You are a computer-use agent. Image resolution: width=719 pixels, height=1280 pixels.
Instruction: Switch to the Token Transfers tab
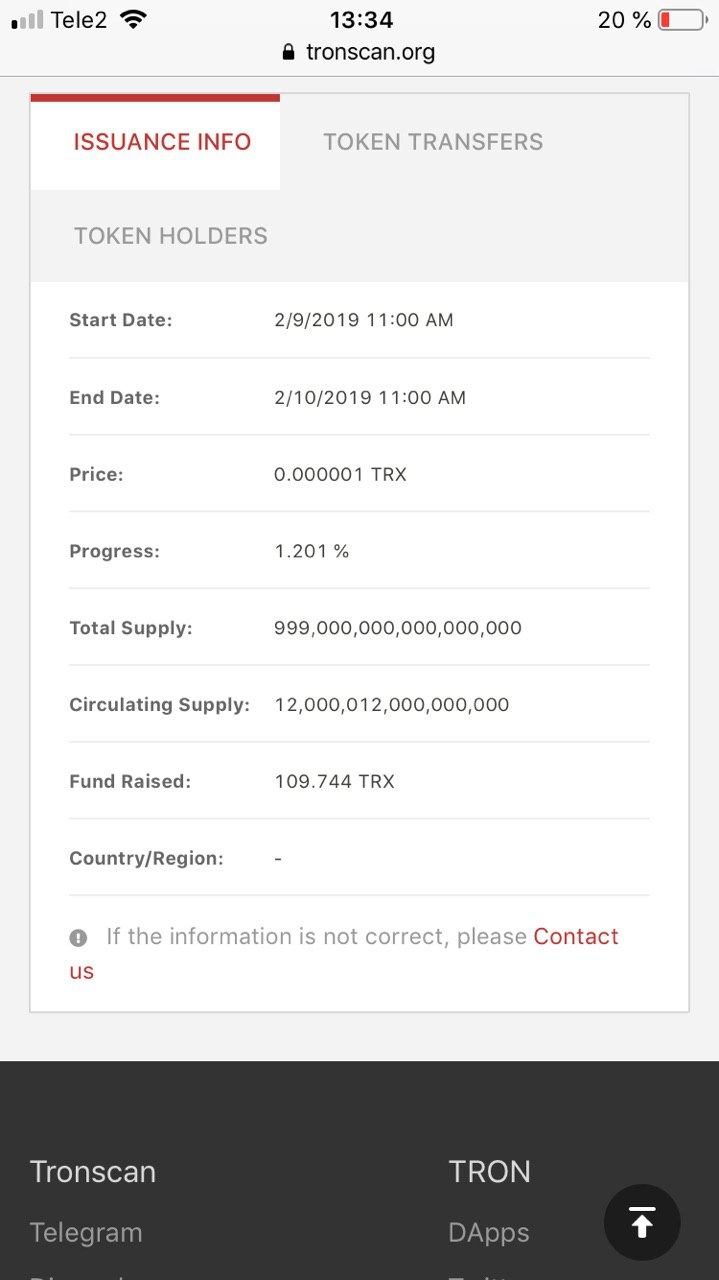click(433, 142)
